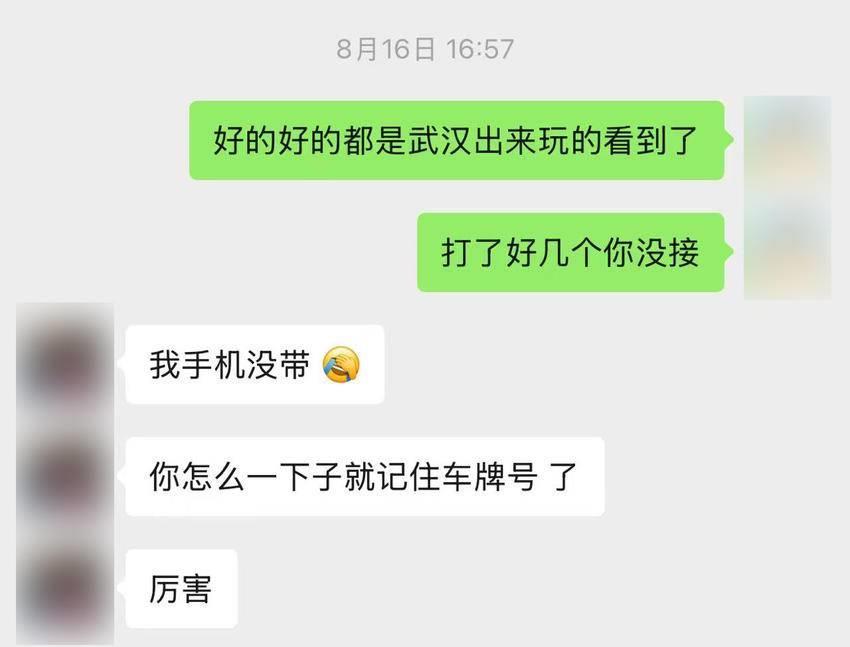Open own avatar beside "好的好的都是武汉出来玩的看到了"
Image resolution: width=850 pixels, height=647 pixels.
coord(787,141)
